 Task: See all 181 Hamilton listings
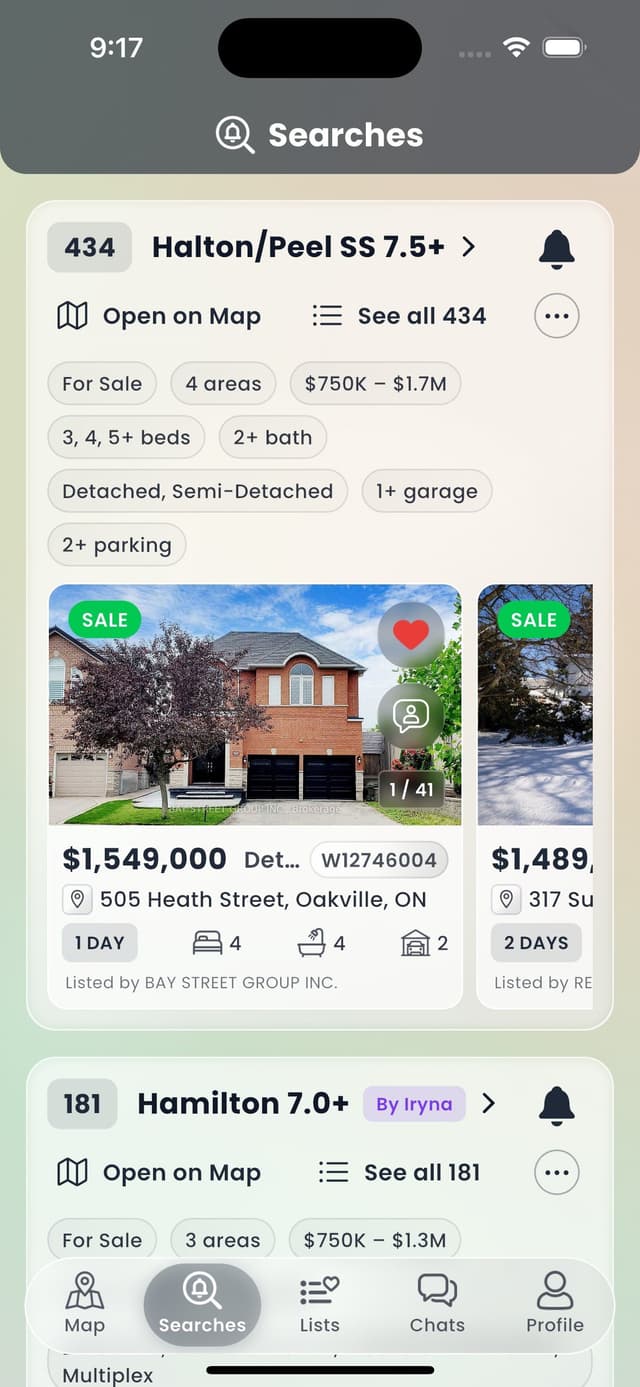pos(399,1172)
